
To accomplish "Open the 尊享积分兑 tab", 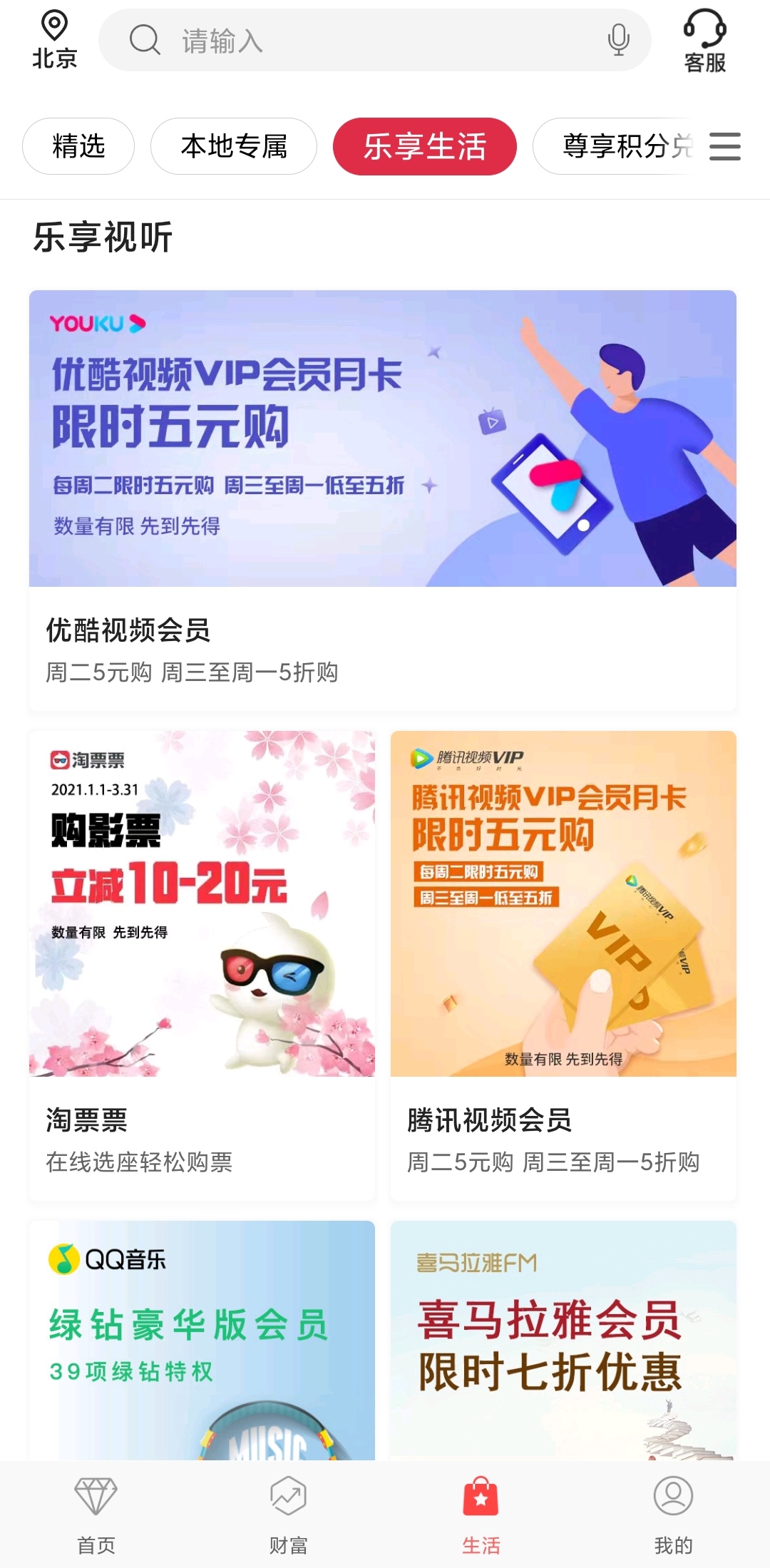I will click(620, 146).
